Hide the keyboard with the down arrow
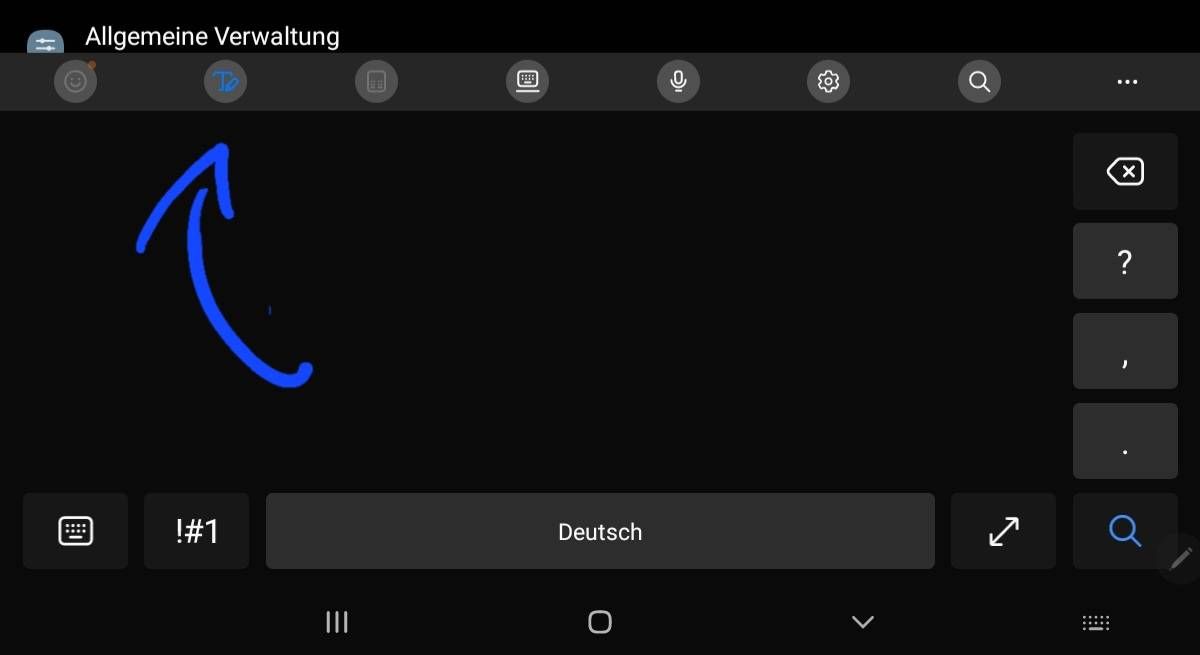This screenshot has width=1200, height=655. click(x=862, y=622)
